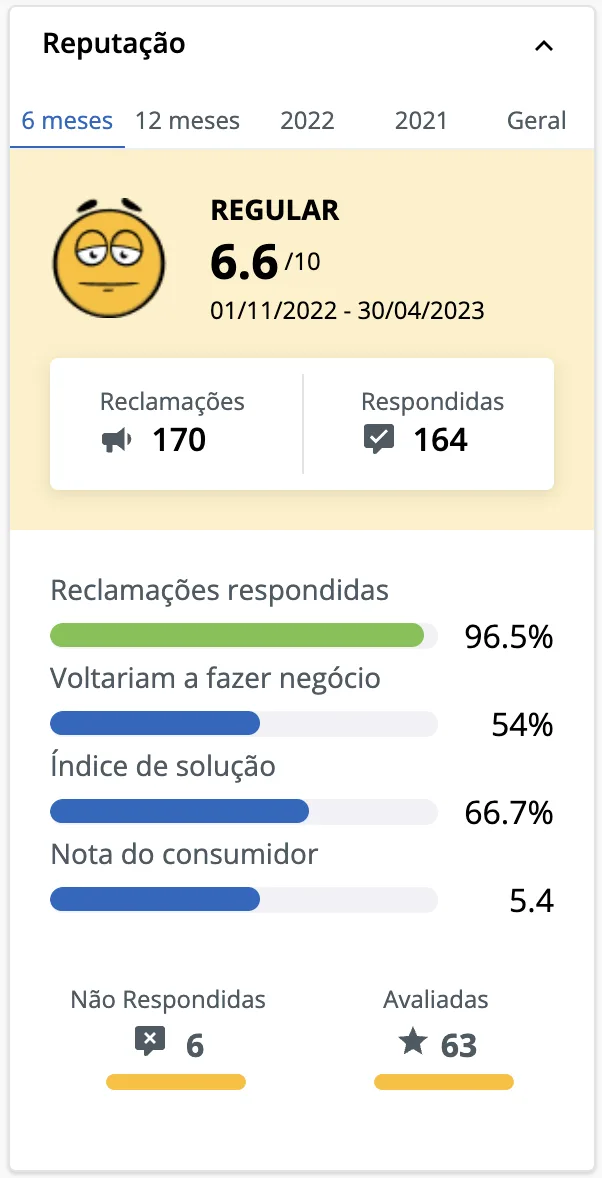602x1178 pixels.
Task: Switch to the Geral tab
Action: click(537, 120)
